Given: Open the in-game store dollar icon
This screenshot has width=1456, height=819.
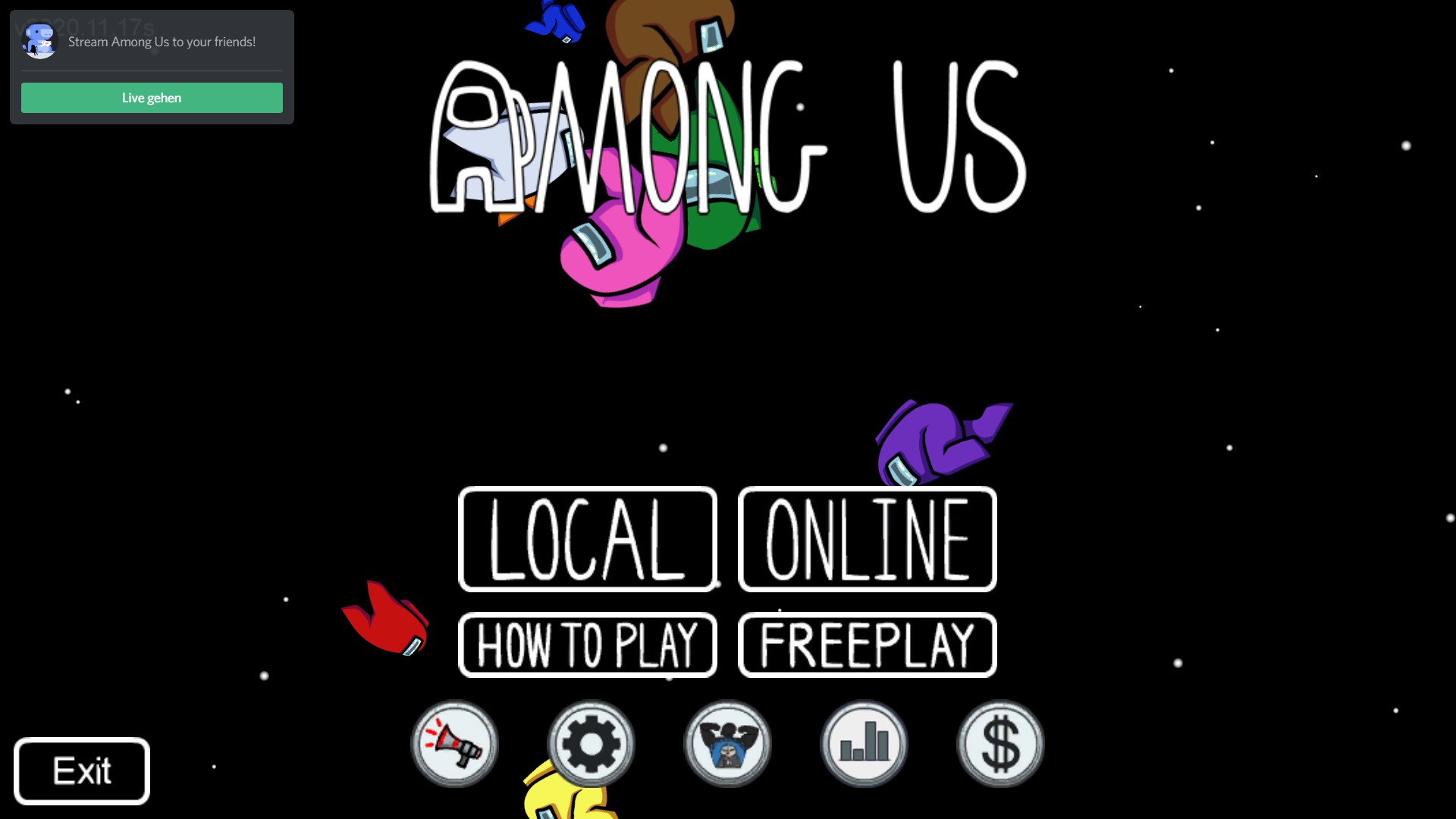Looking at the screenshot, I should click(x=1001, y=744).
